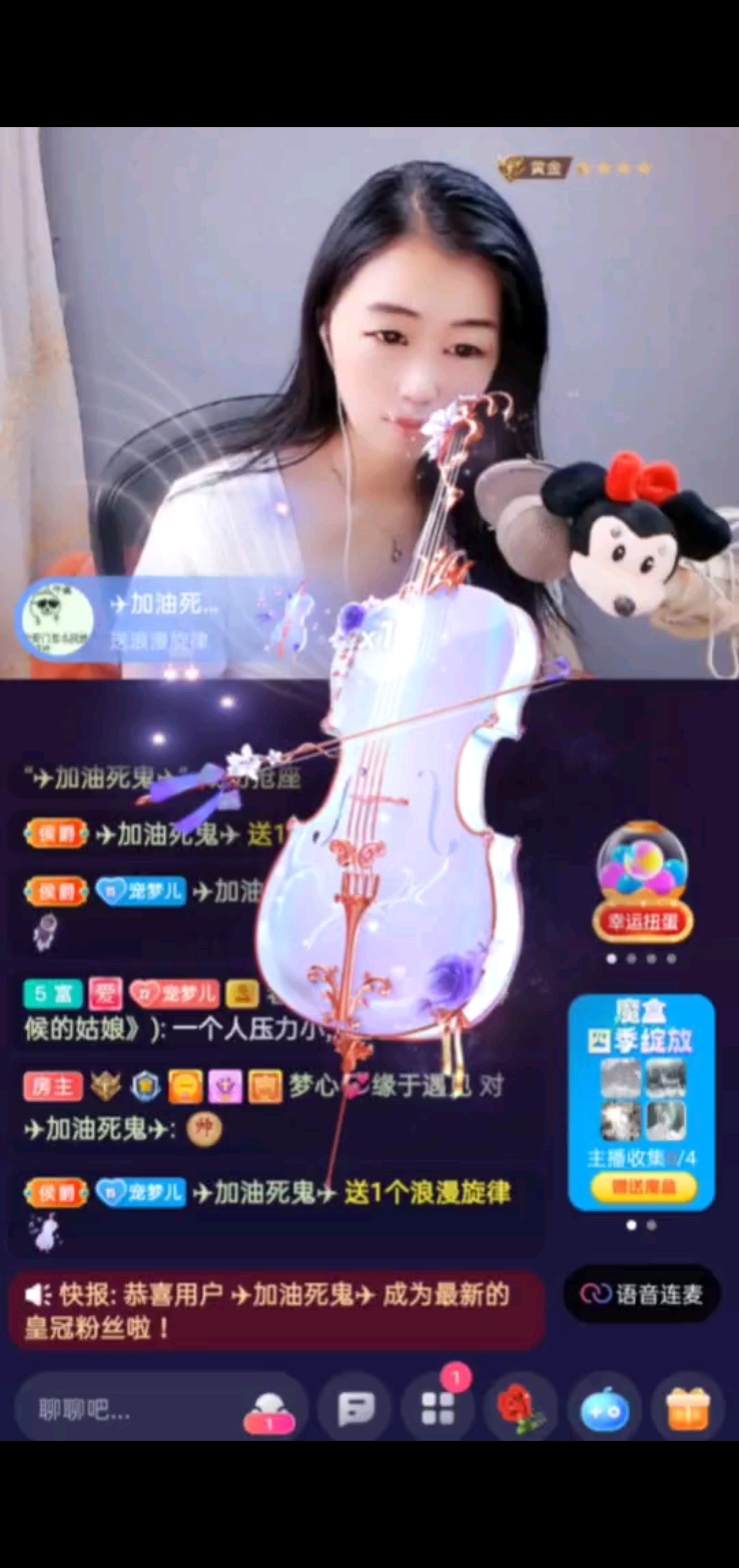The image size is (739, 1568).
Task: View 加油死鬼's gift notification avatar
Action: [57, 619]
